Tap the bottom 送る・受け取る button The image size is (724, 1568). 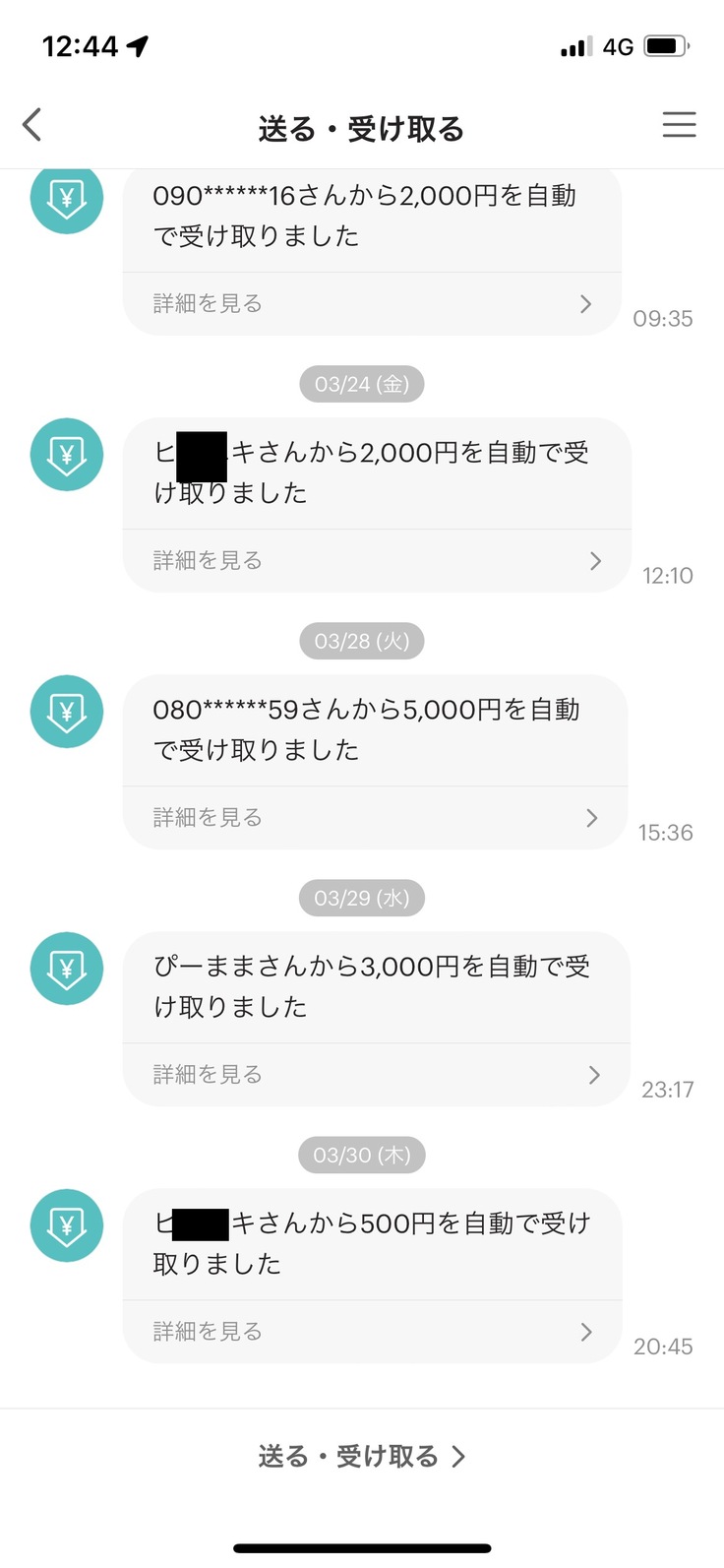(x=362, y=1457)
